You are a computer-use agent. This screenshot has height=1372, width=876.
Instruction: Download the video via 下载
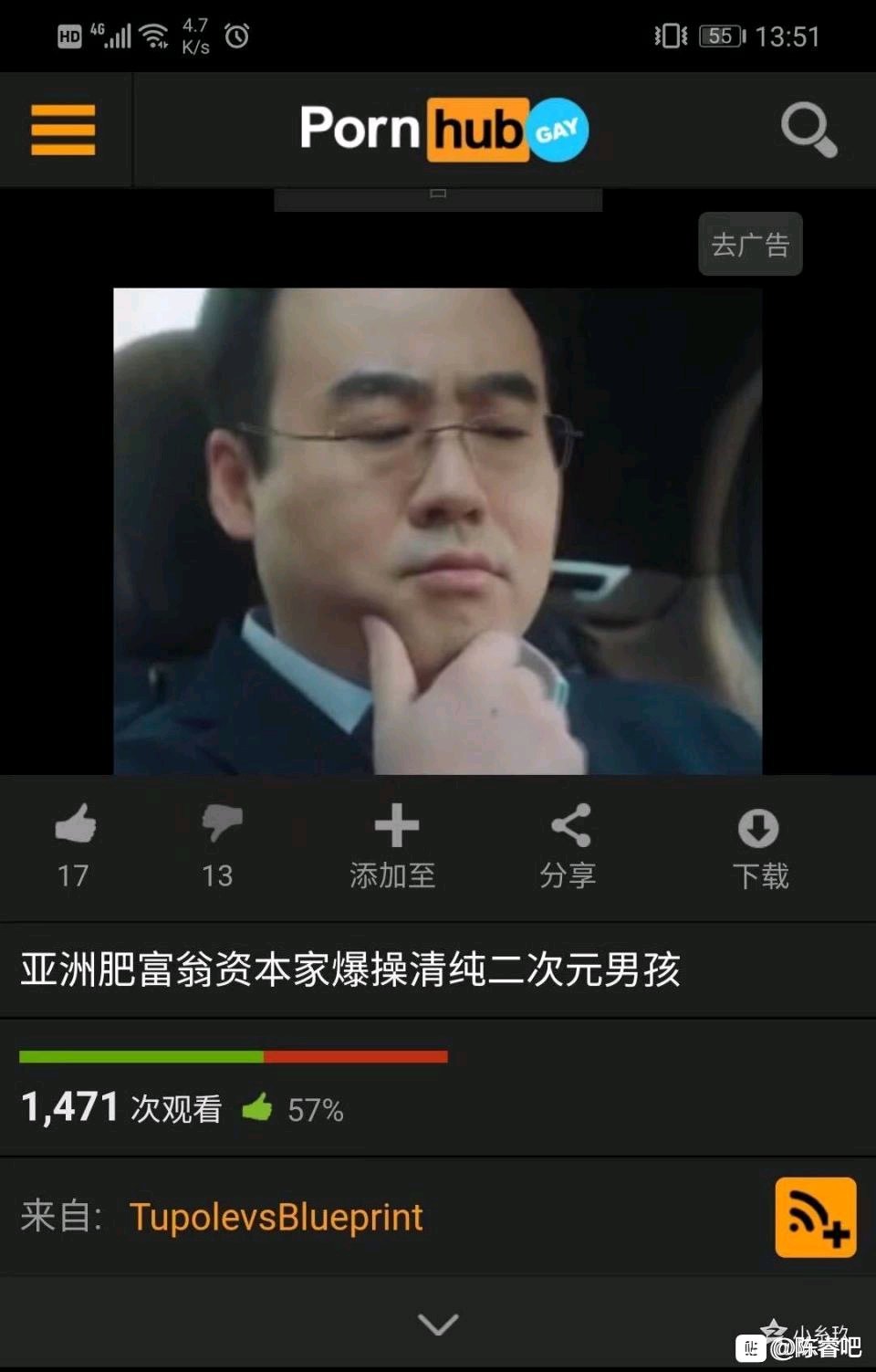coord(759,846)
